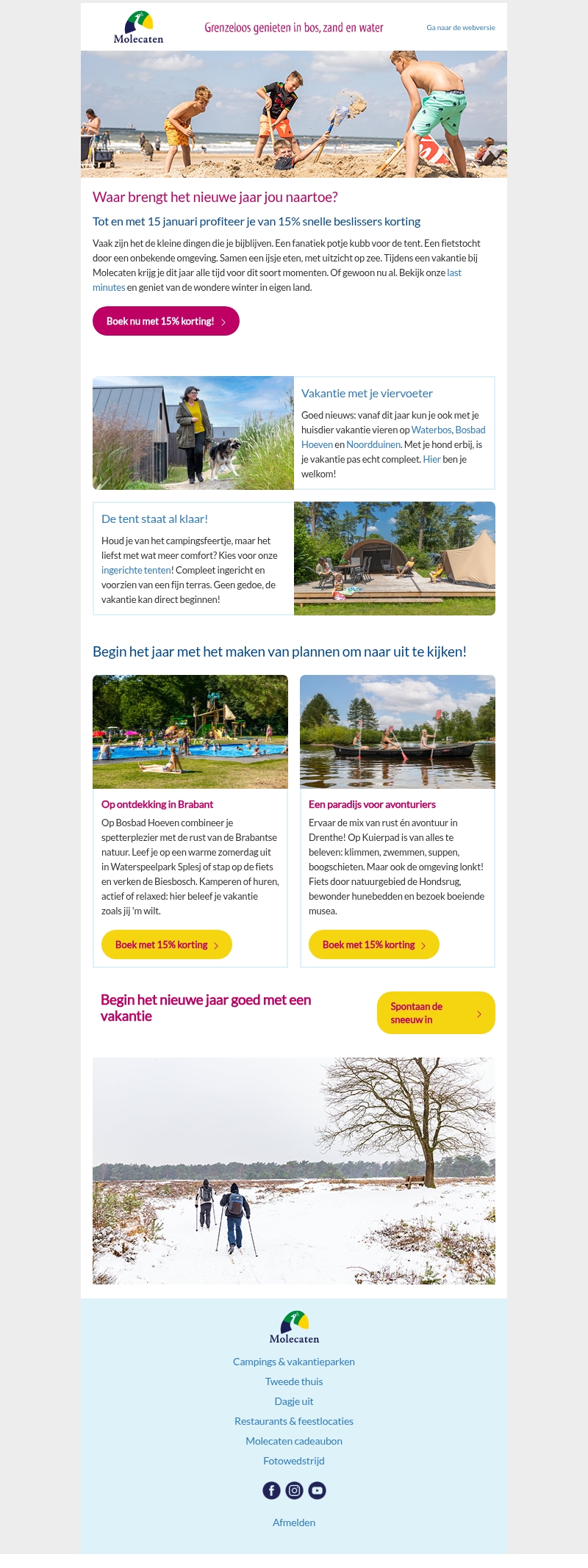588x1568 pixels.
Task: Open the 'Hier' link in viervoeter text
Action: 431,459
